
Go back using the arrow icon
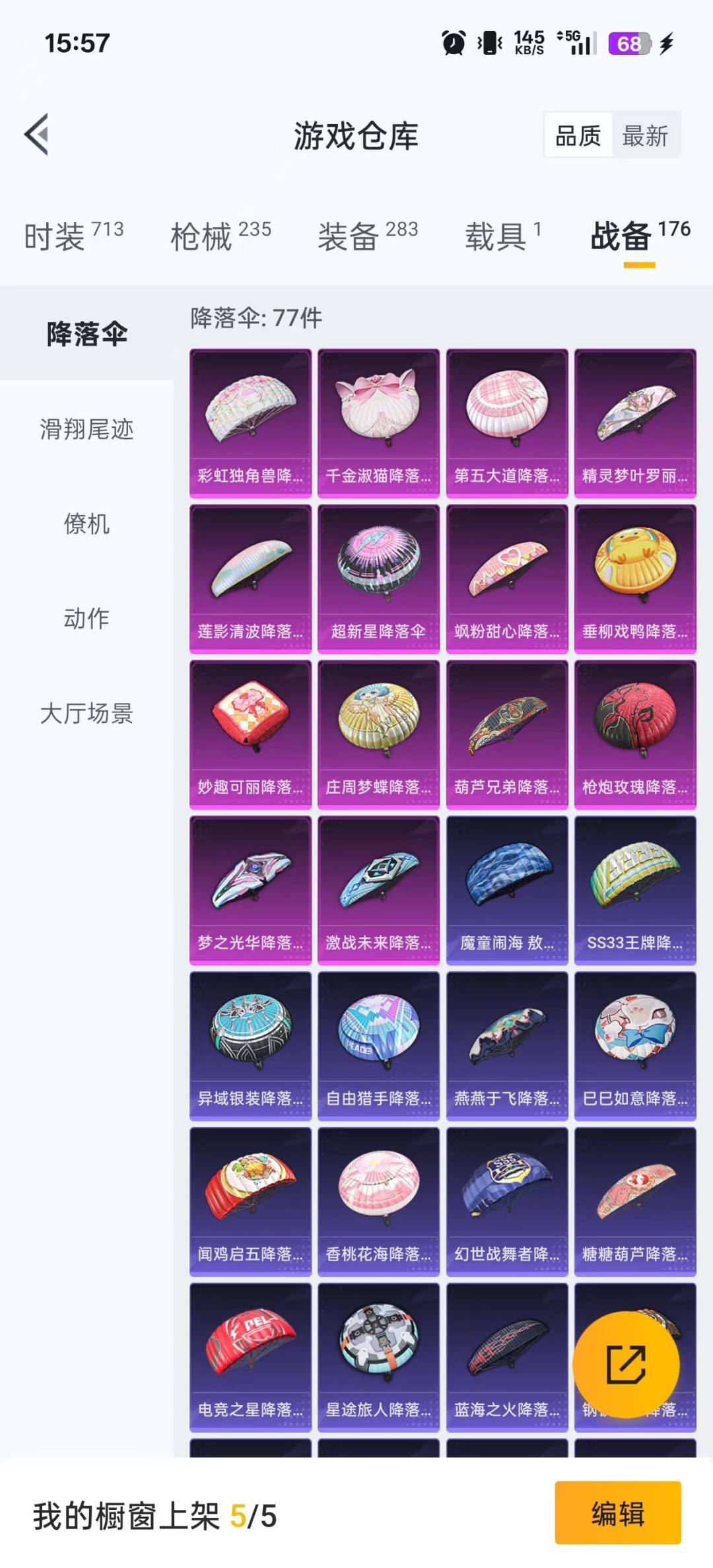37,135
